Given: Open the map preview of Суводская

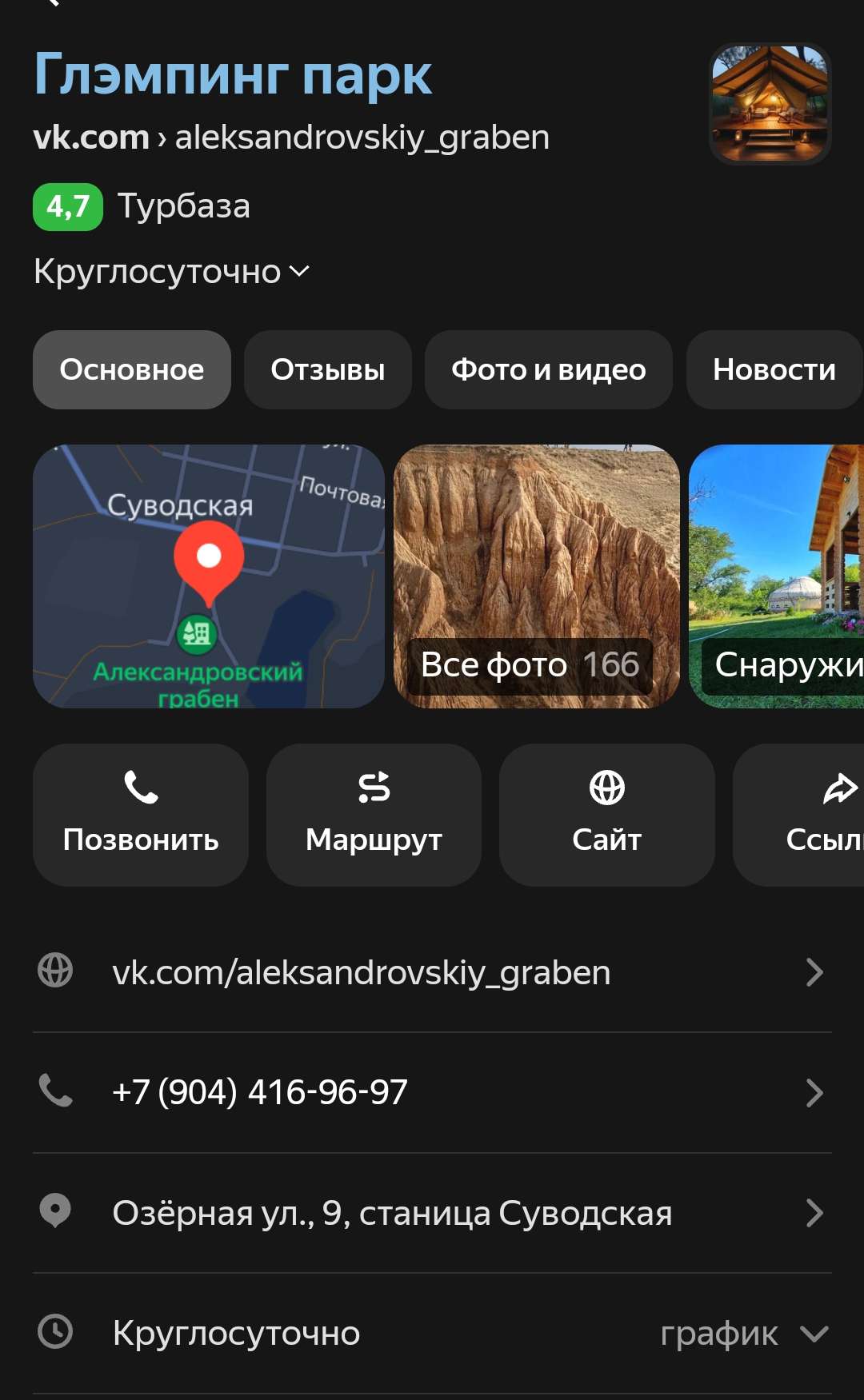Looking at the screenshot, I should click(208, 576).
